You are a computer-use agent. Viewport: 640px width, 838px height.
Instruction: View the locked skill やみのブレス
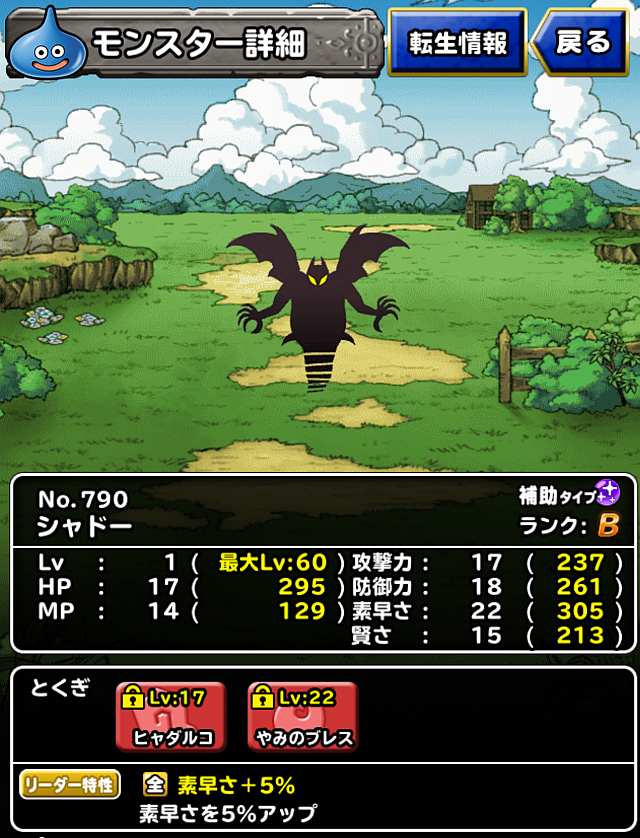pos(302,717)
